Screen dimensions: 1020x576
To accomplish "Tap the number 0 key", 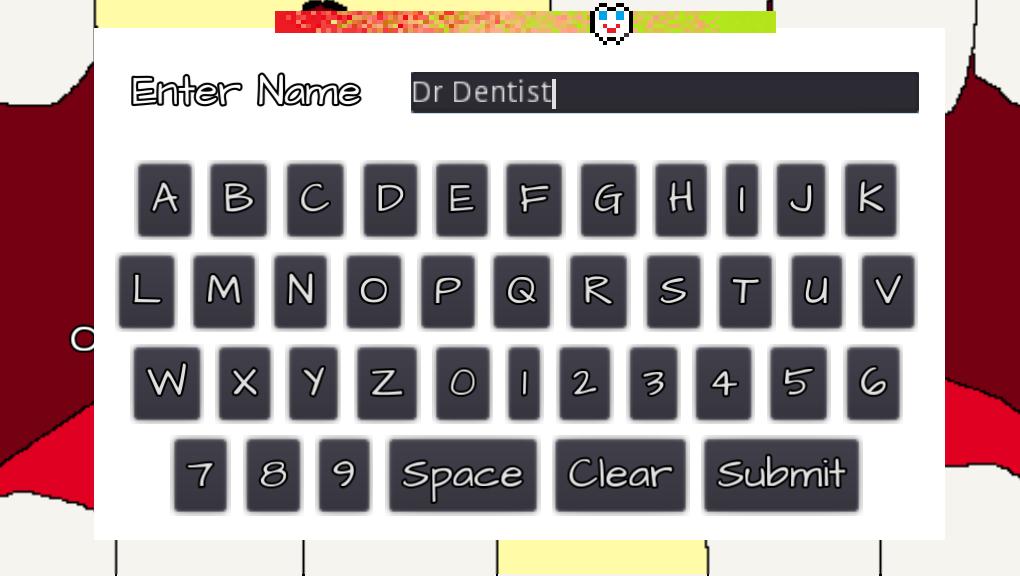I will tap(462, 383).
